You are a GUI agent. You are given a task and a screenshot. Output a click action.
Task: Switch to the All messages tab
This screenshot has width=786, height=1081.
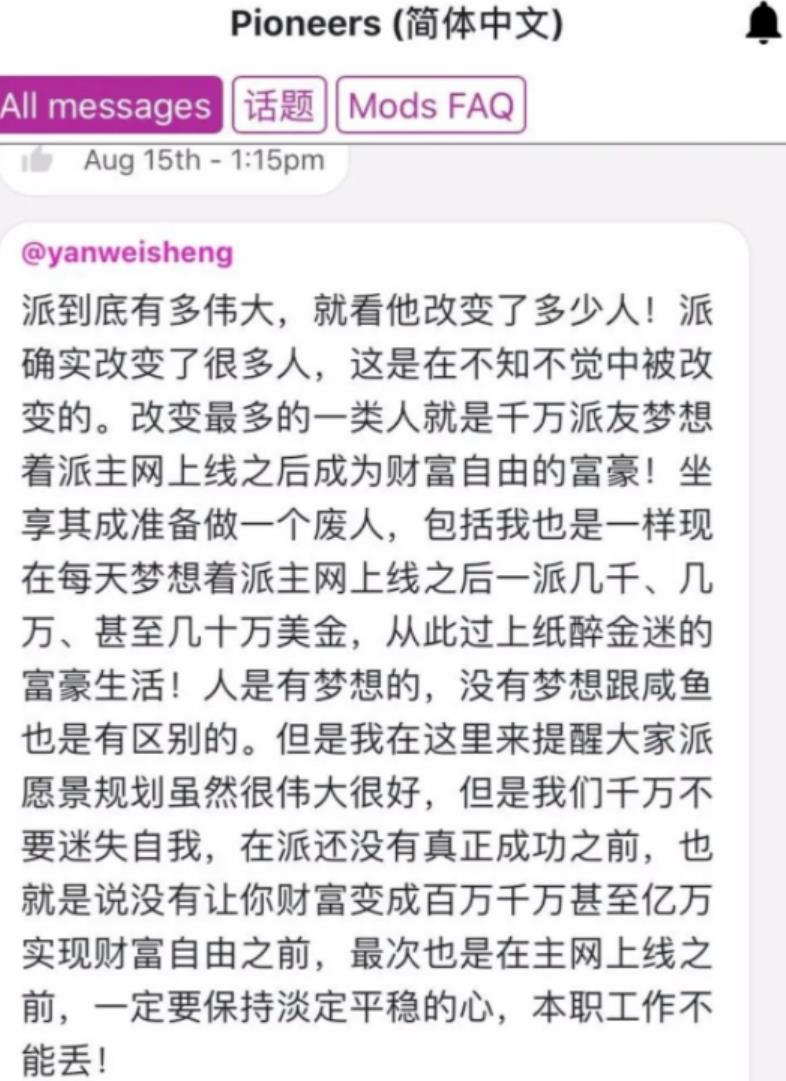[108, 105]
